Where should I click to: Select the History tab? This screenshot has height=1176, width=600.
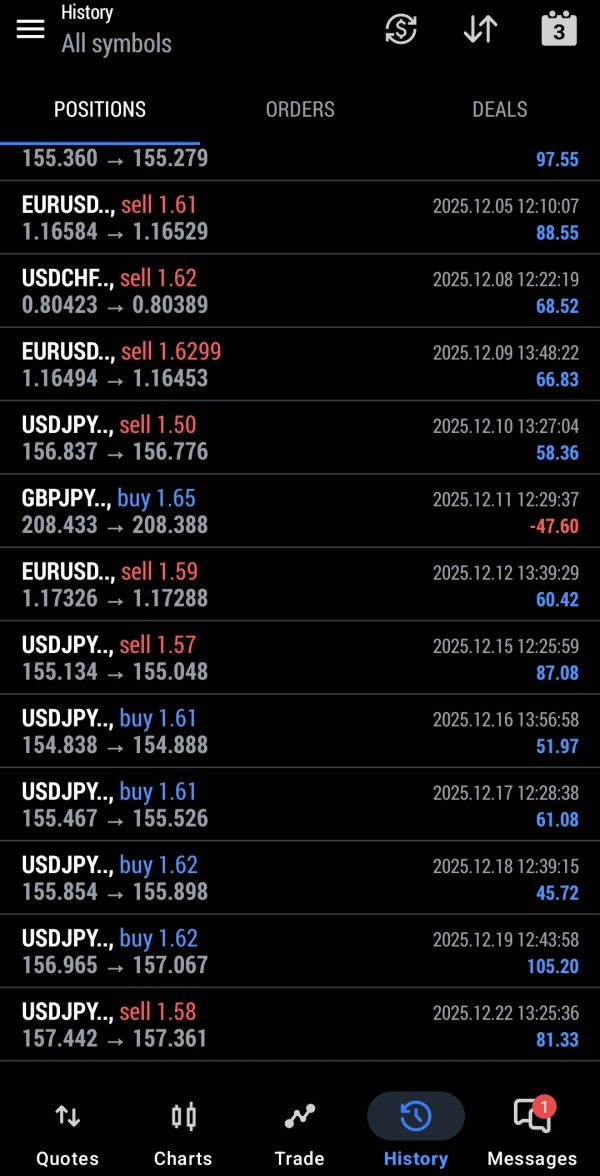click(x=415, y=1132)
